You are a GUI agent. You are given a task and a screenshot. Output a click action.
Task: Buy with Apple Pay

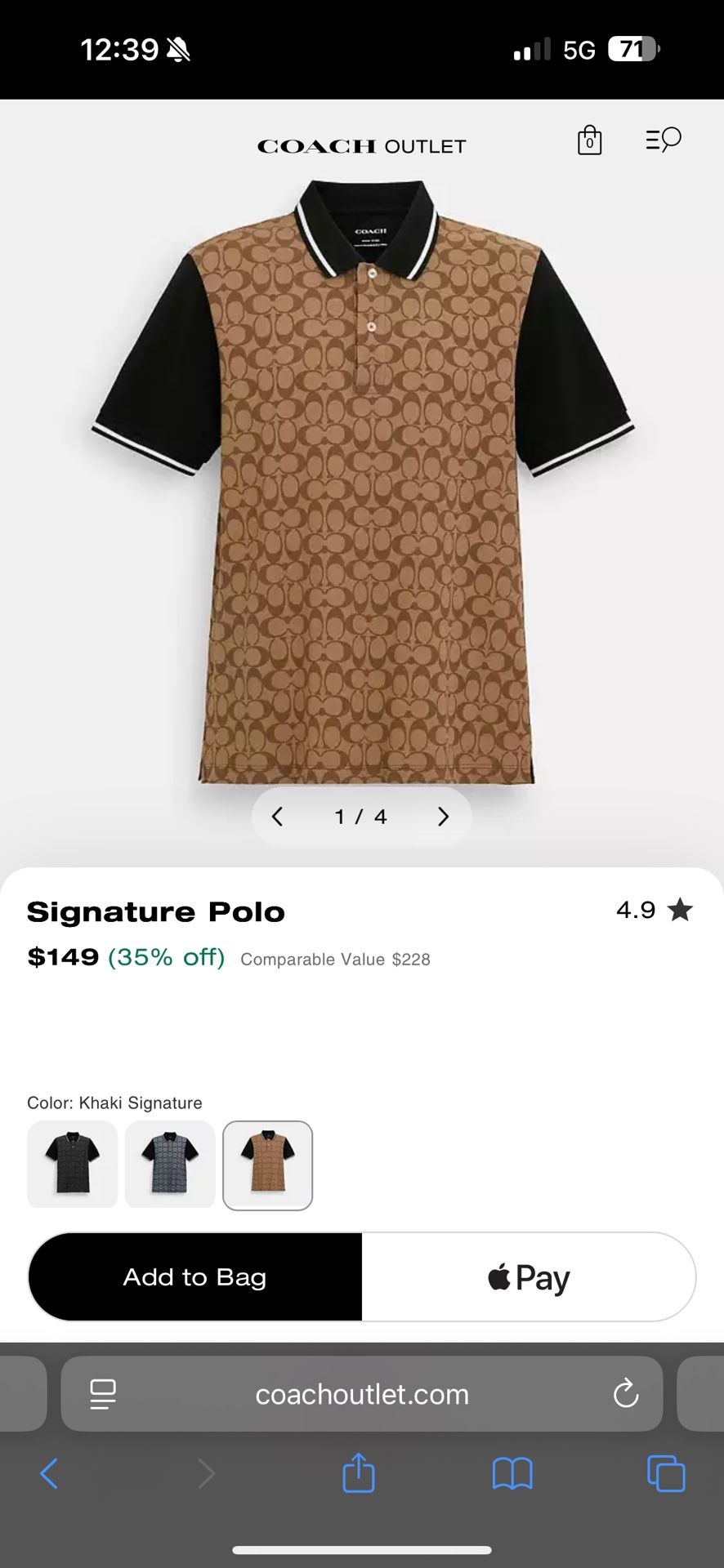[x=529, y=1277]
